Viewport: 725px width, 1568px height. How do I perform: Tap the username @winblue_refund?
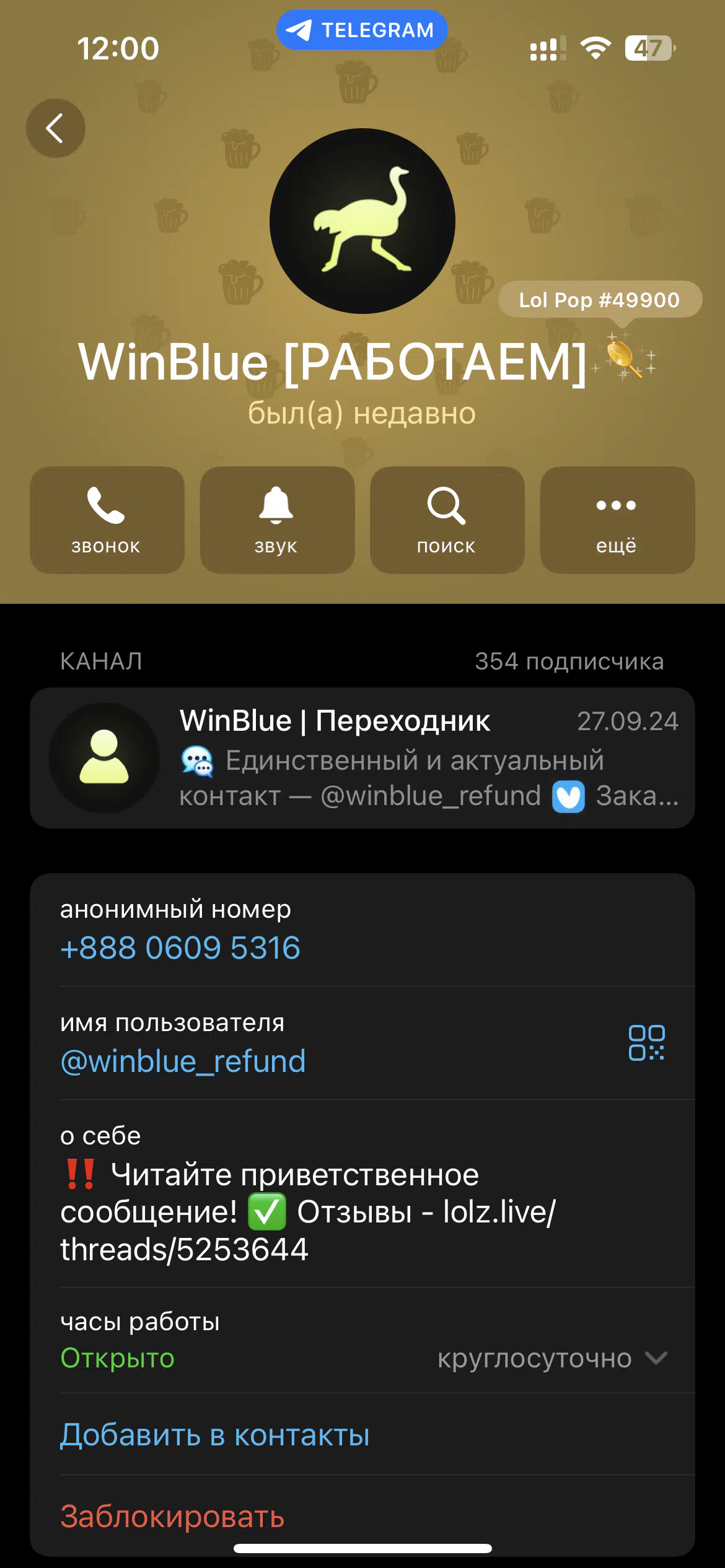click(x=183, y=1061)
